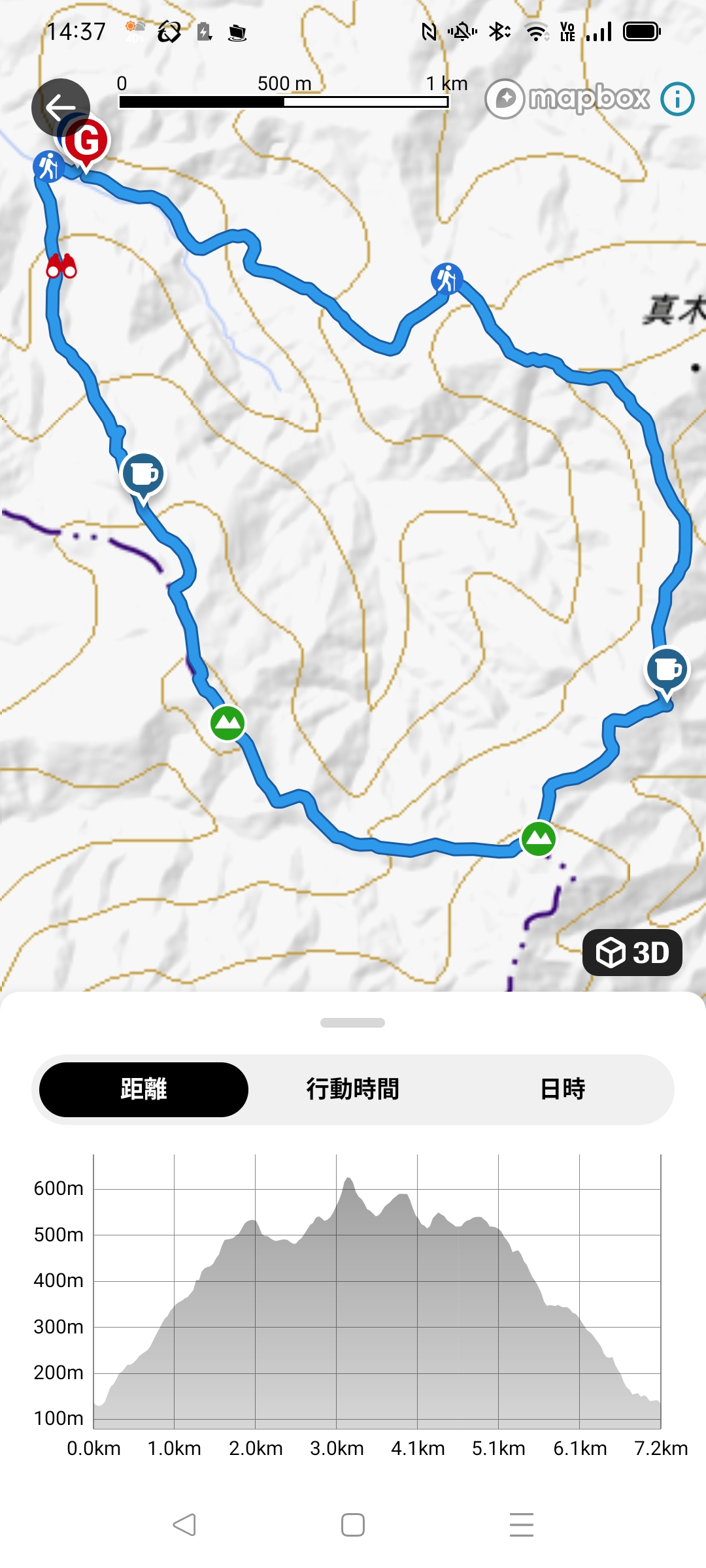The height and width of the screenshot is (1568, 706).
Task: Go back using the arrow button
Action: (60, 107)
